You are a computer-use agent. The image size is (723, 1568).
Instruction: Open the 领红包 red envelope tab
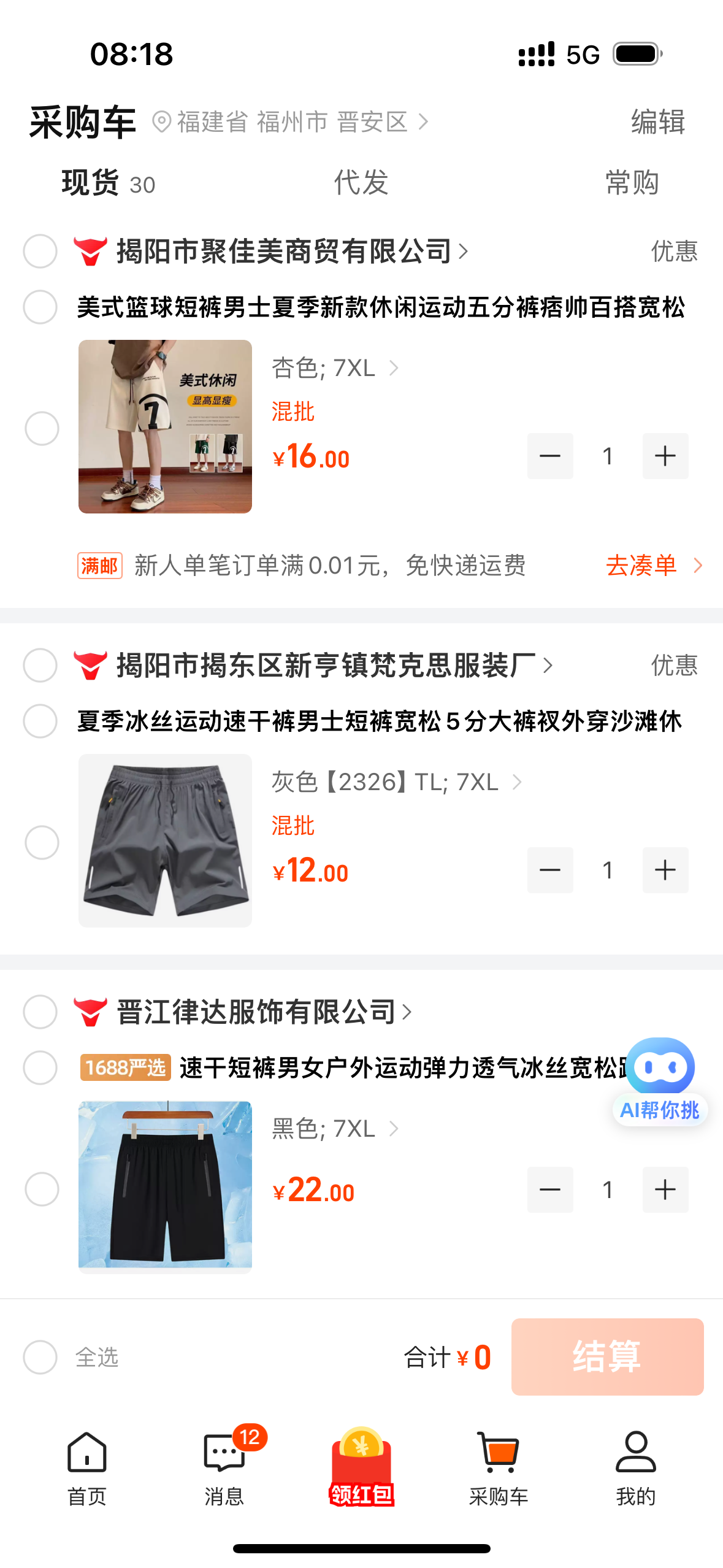pyautogui.click(x=361, y=1469)
